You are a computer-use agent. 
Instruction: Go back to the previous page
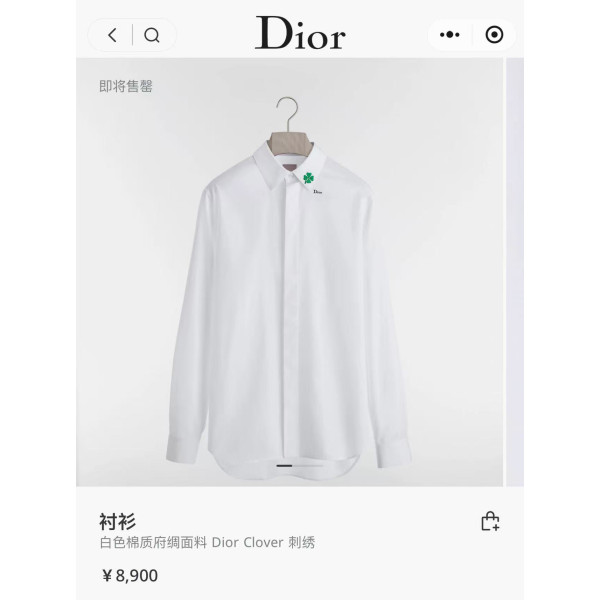pyautogui.click(x=112, y=36)
